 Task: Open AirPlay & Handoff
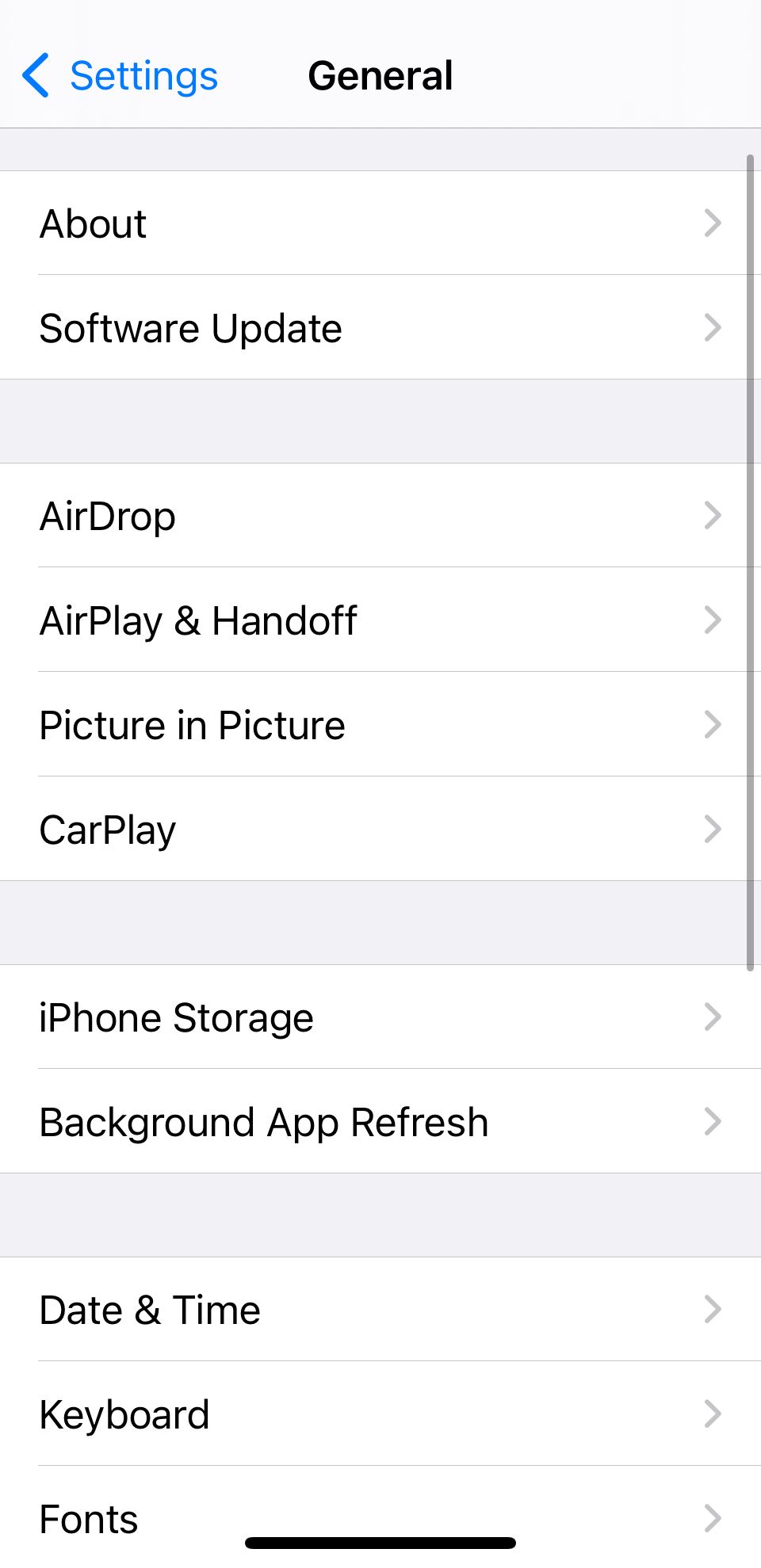pyautogui.click(x=380, y=620)
